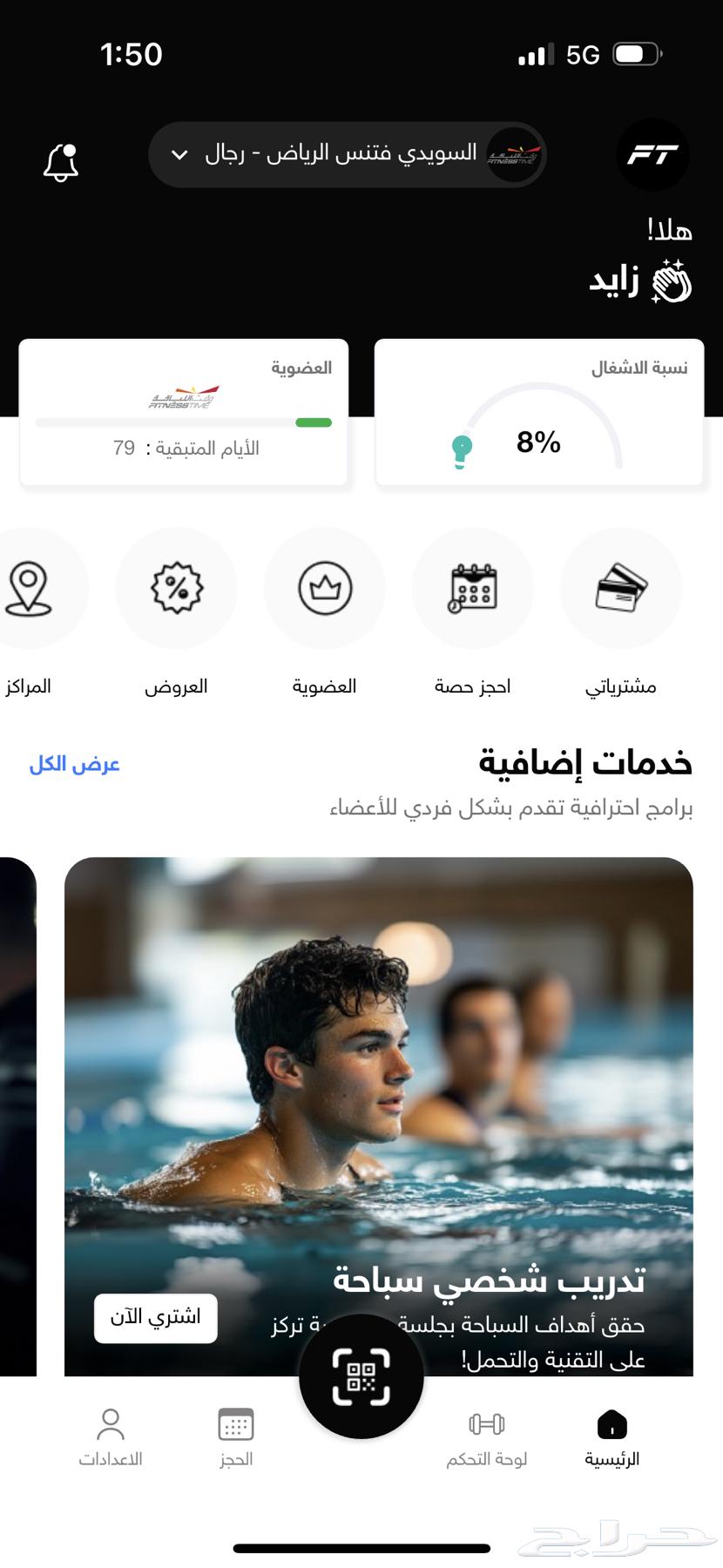This screenshot has height=1568, width=723.
Task: Expand the branch selector dropdown
Action: (x=179, y=155)
